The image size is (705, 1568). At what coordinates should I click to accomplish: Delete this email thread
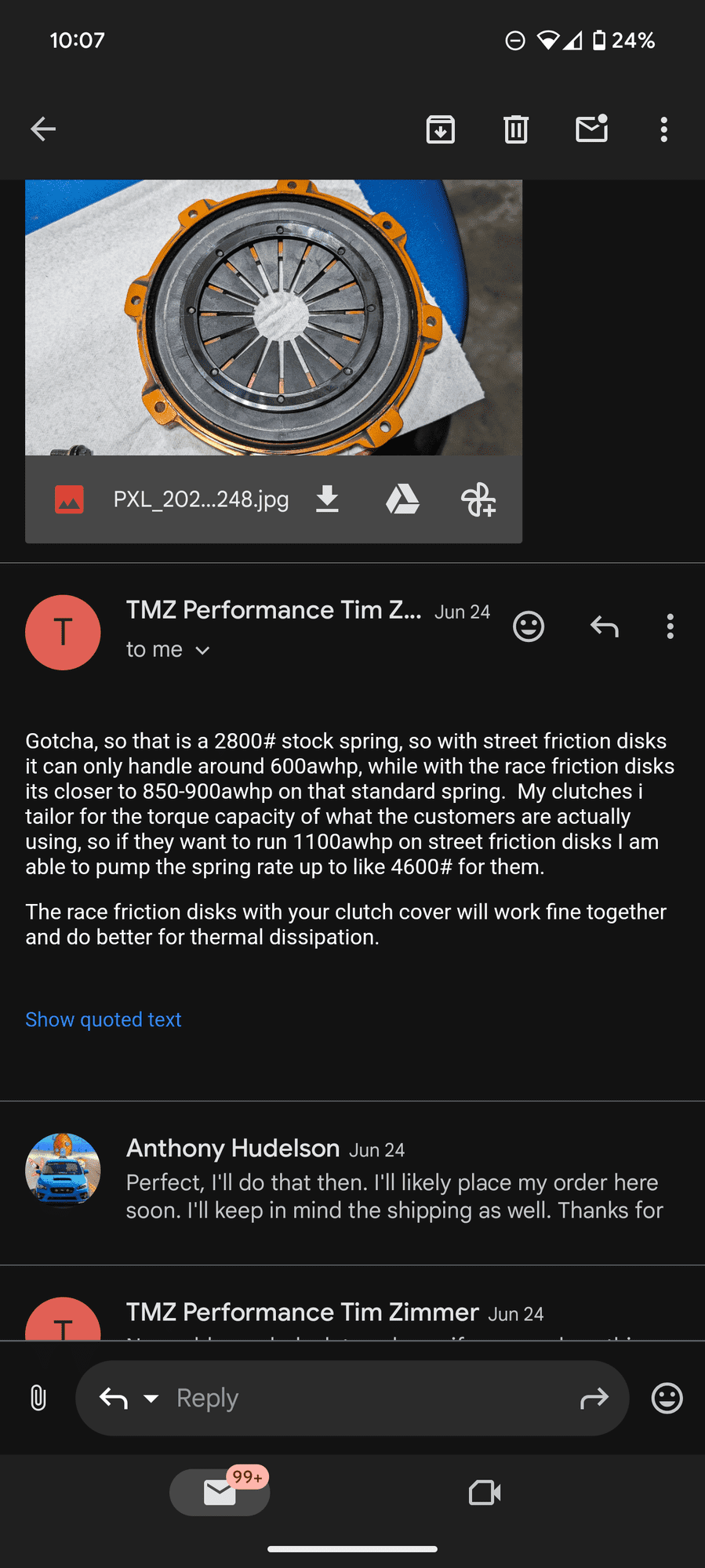516,129
